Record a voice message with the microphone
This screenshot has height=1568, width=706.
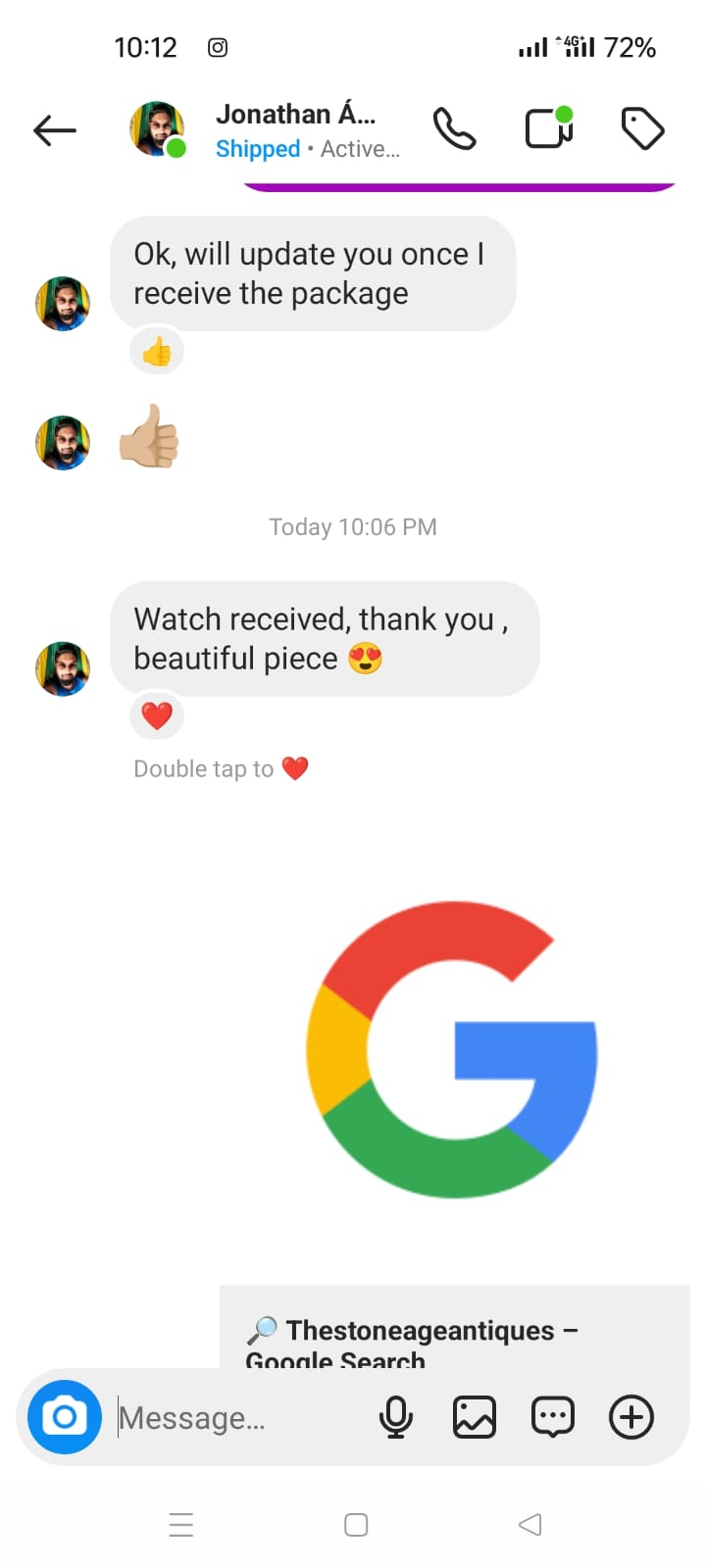396,1417
